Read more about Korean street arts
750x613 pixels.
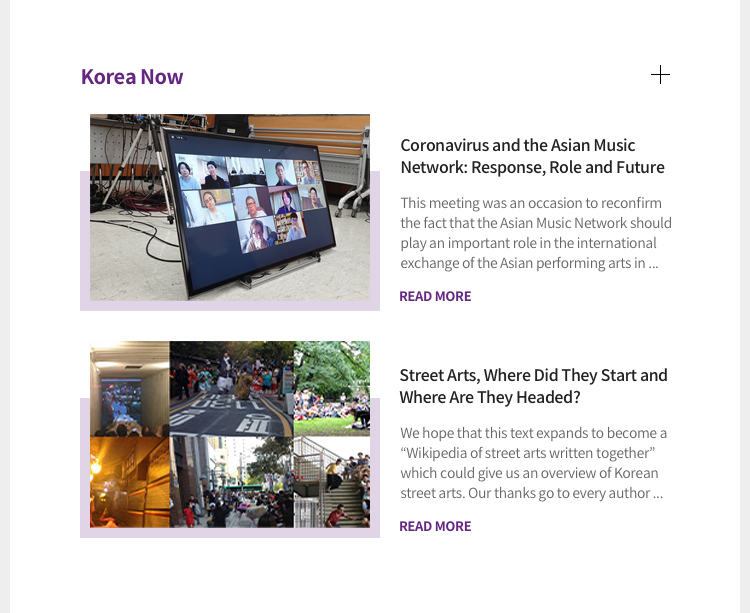click(x=435, y=526)
